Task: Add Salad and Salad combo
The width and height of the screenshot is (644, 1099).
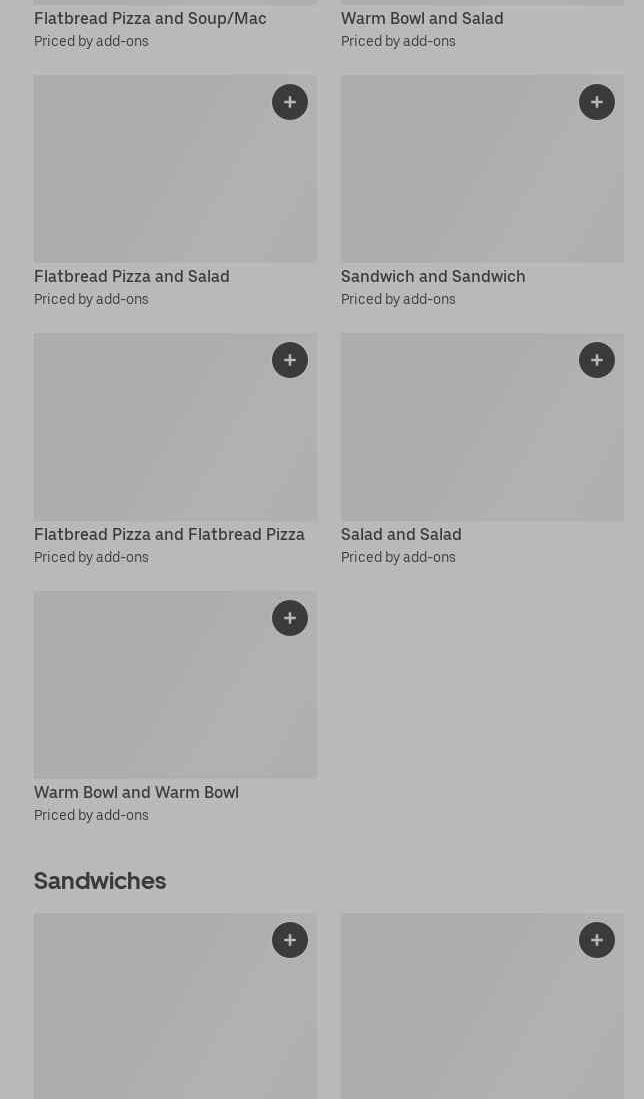Action: tap(597, 360)
